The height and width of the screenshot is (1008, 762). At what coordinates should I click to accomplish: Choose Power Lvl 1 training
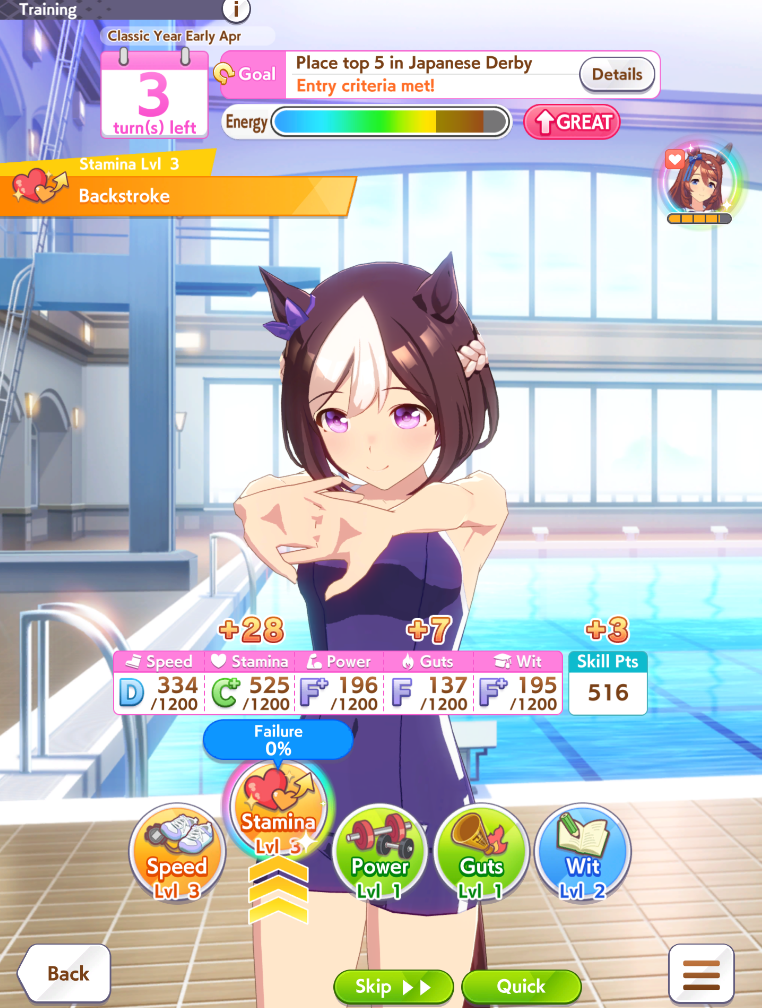[x=379, y=852]
